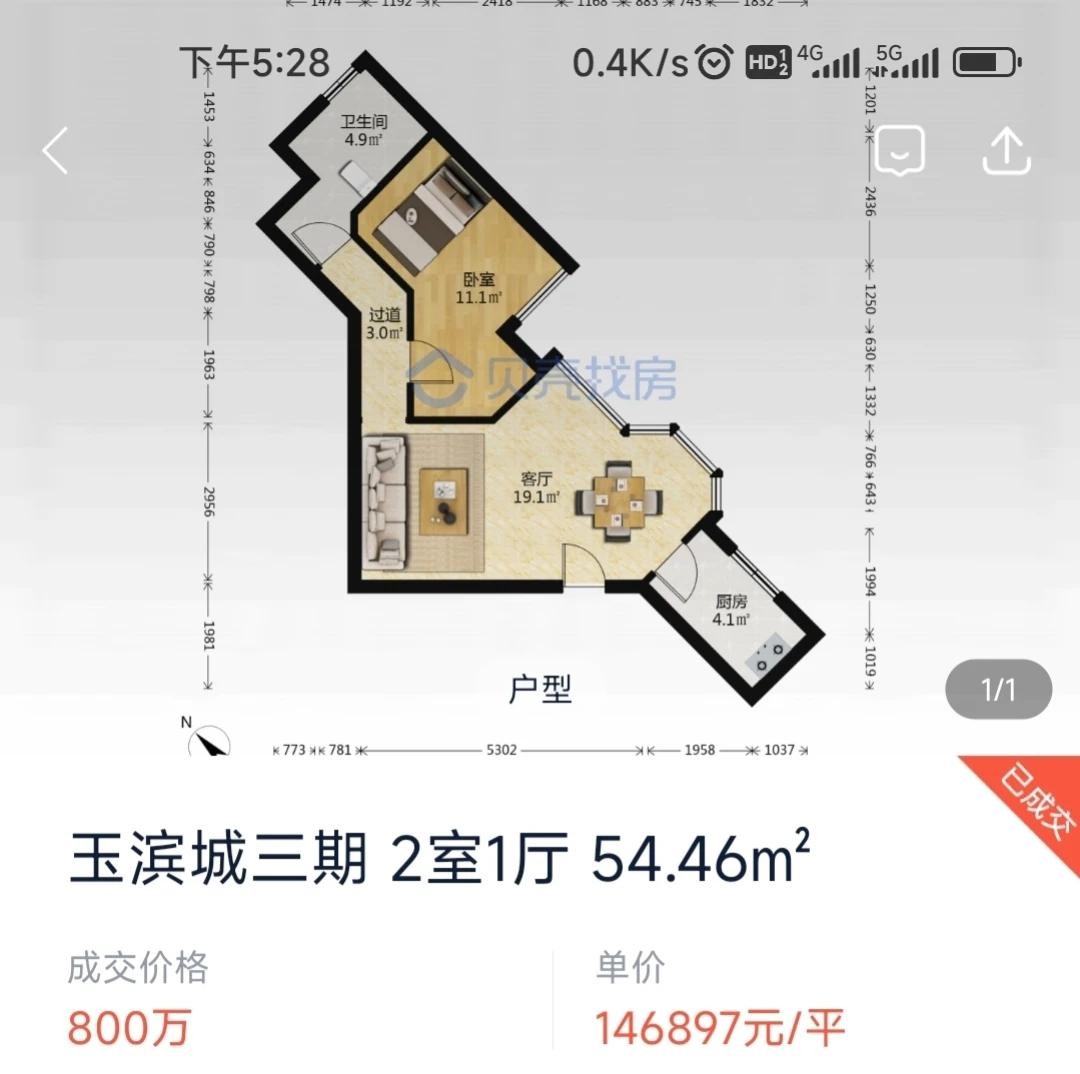Go back using the arrow
This screenshot has width=1080, height=1074.
56,151
